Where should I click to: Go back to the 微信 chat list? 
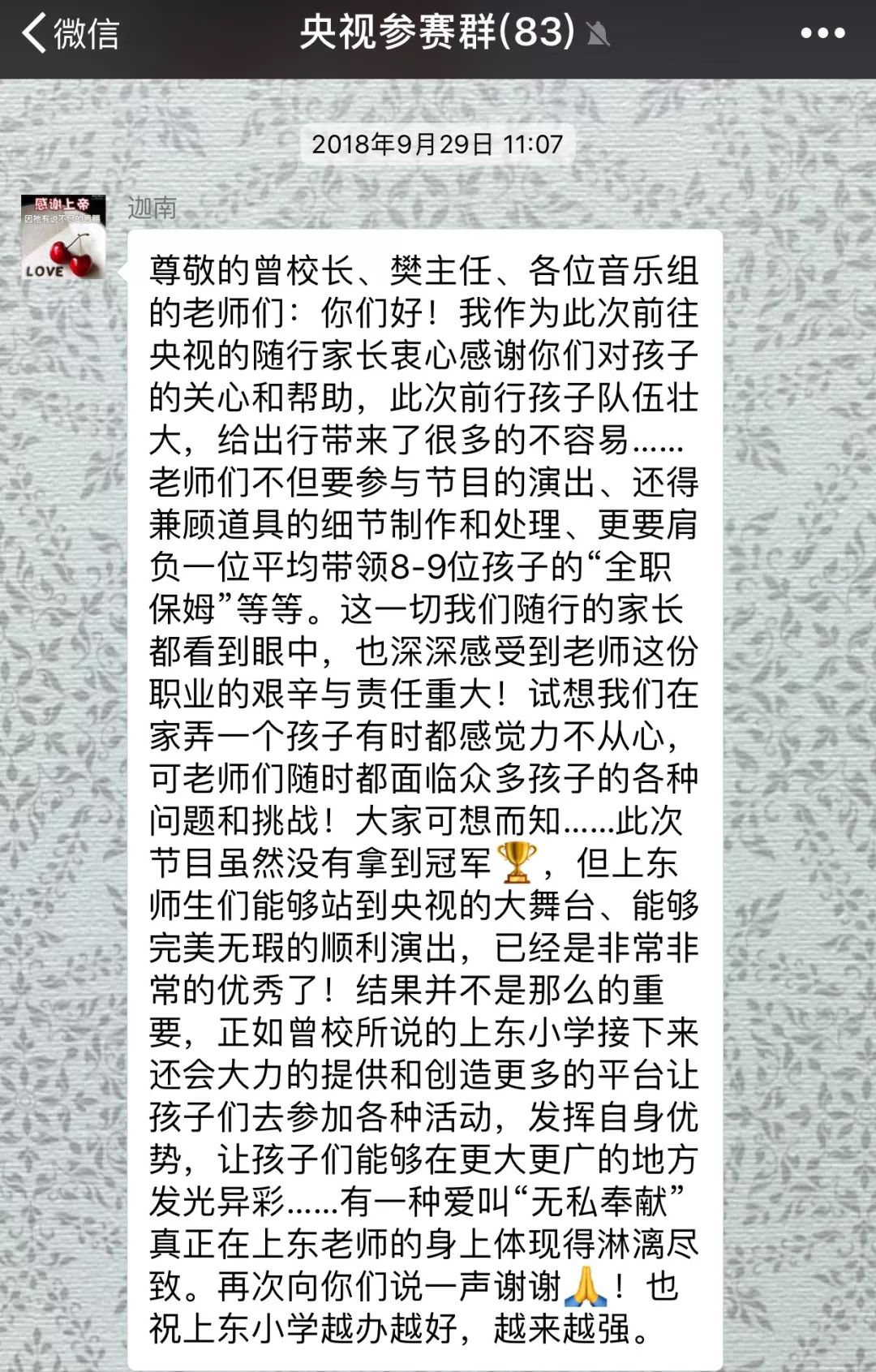[70, 34]
